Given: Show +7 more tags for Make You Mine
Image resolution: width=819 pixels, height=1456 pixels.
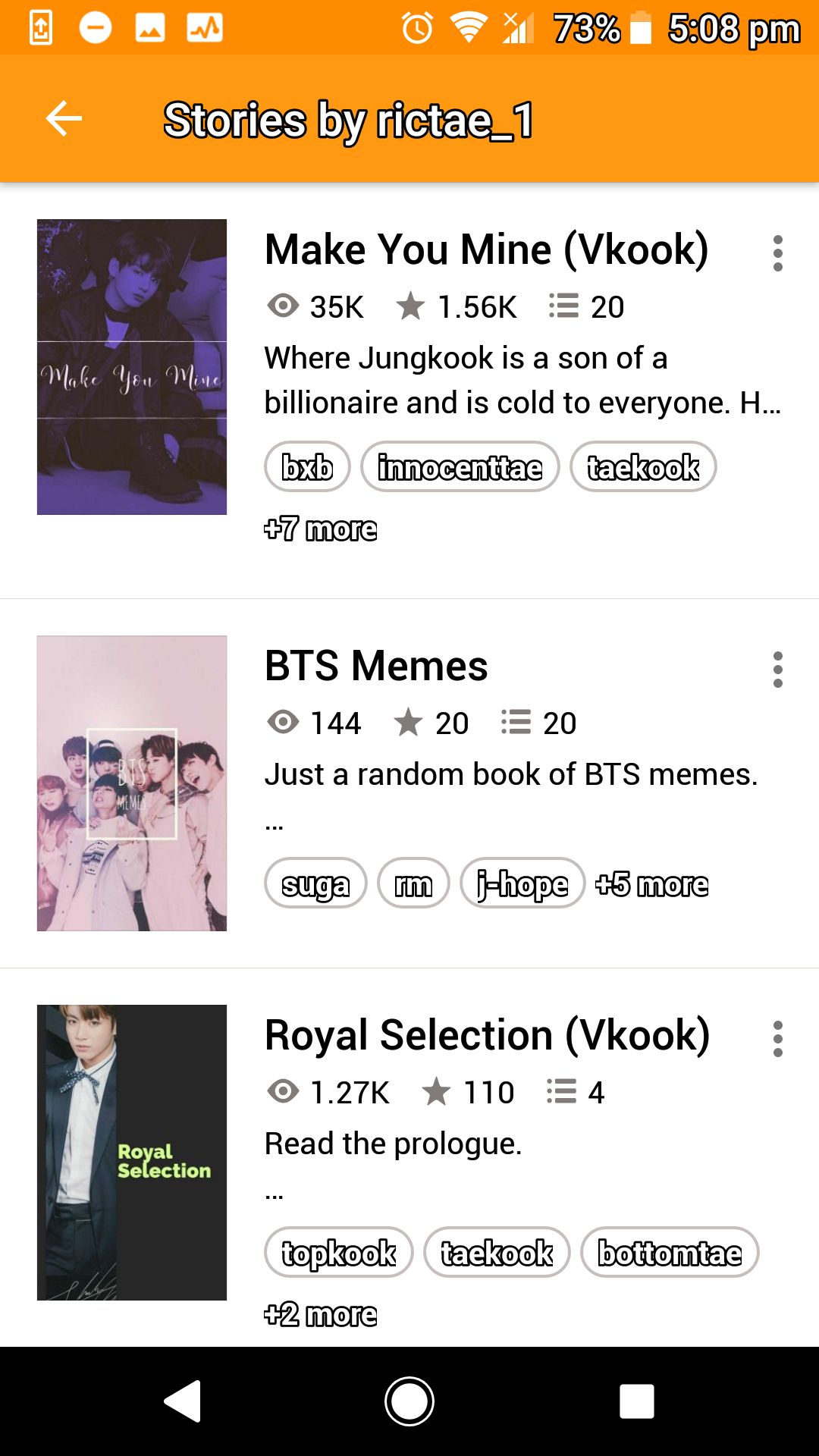Looking at the screenshot, I should click(320, 529).
